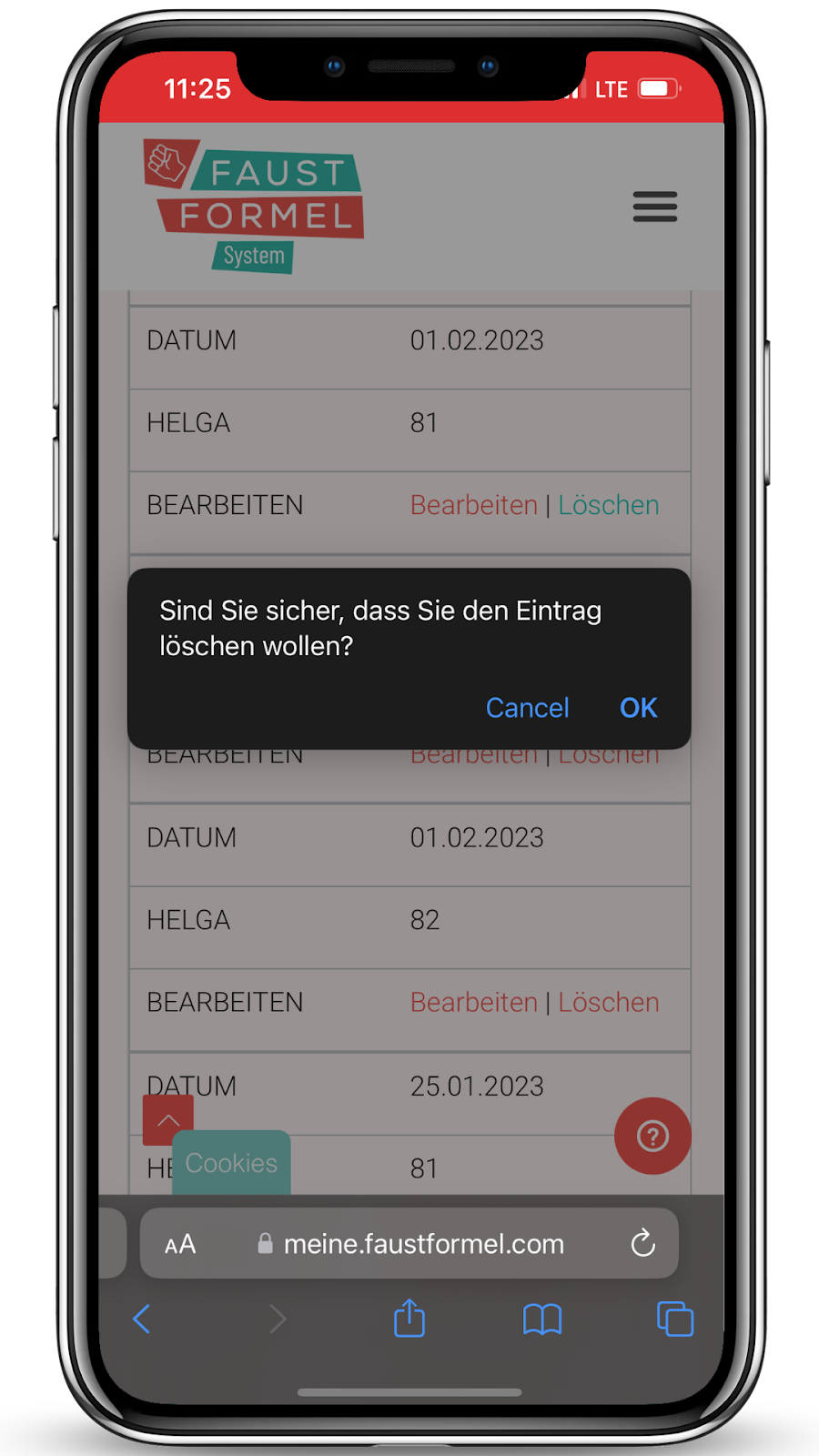This screenshot has width=819, height=1456.
Task: Open the hamburger menu
Action: click(655, 207)
